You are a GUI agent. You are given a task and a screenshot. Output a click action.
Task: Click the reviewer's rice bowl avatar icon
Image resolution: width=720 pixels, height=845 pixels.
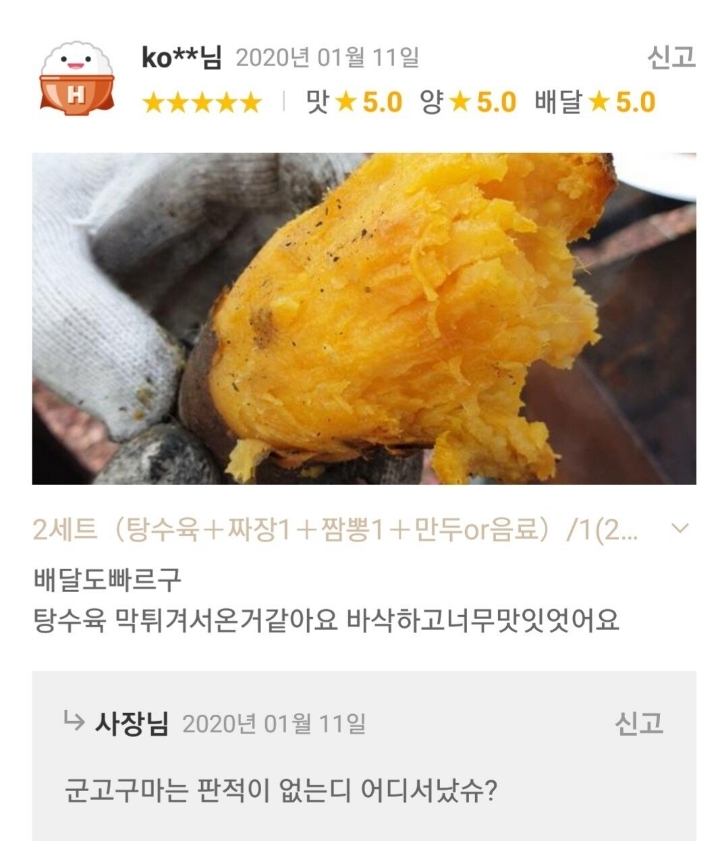(x=75, y=75)
